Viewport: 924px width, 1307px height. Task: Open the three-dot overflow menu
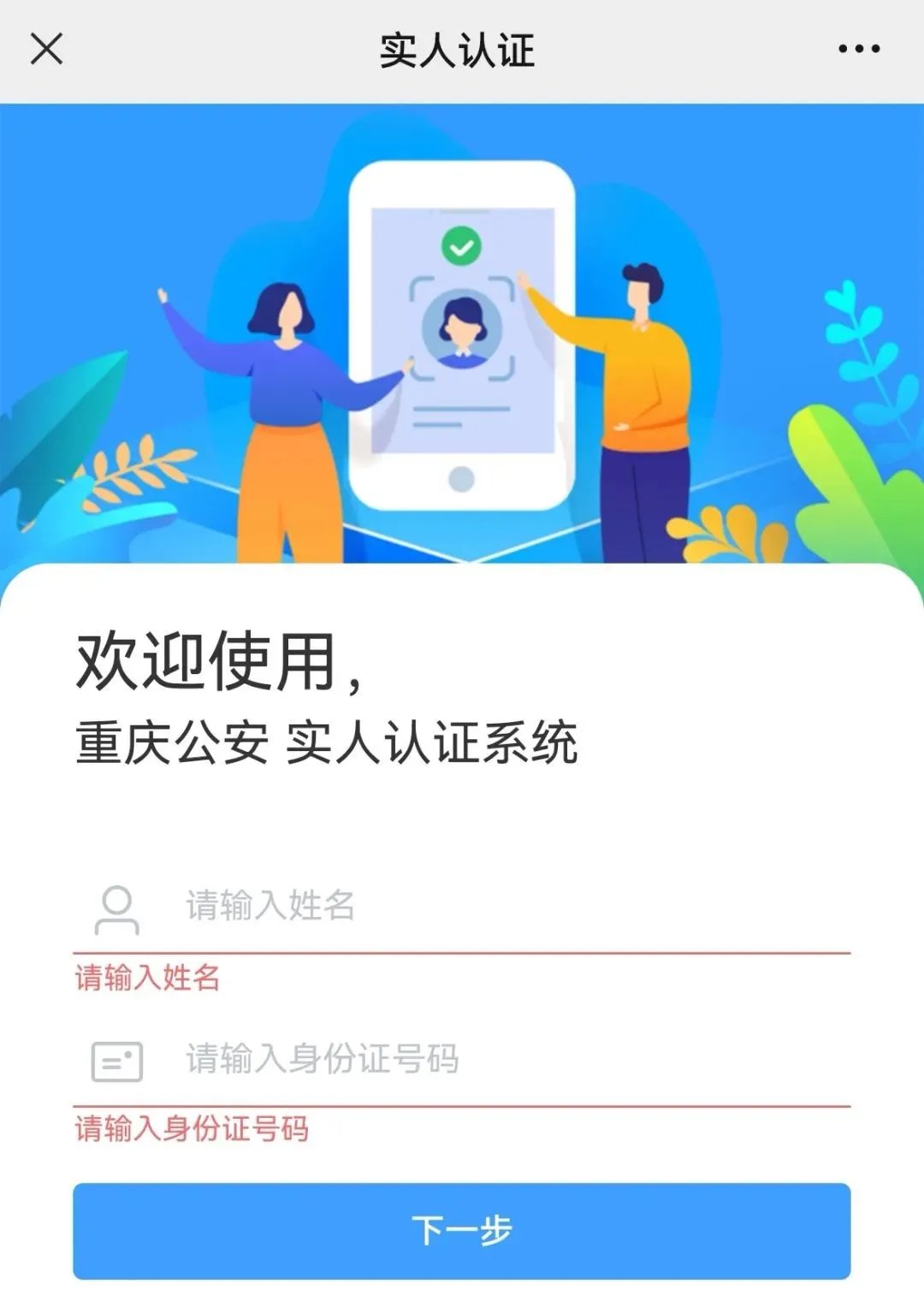859,49
